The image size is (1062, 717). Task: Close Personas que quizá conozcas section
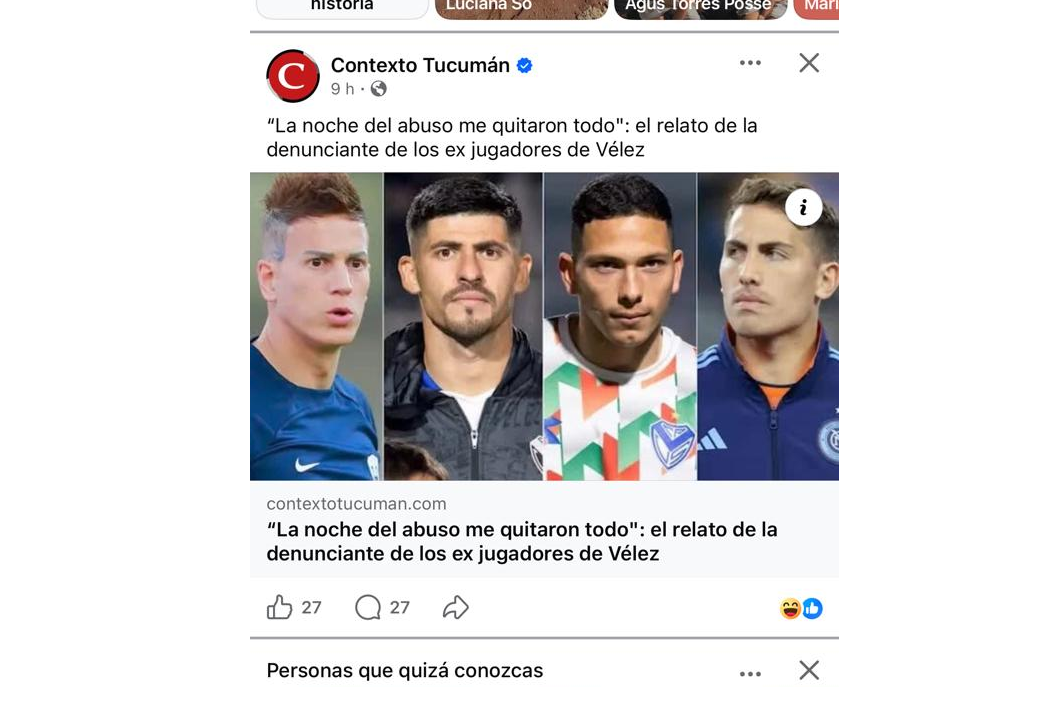809,670
